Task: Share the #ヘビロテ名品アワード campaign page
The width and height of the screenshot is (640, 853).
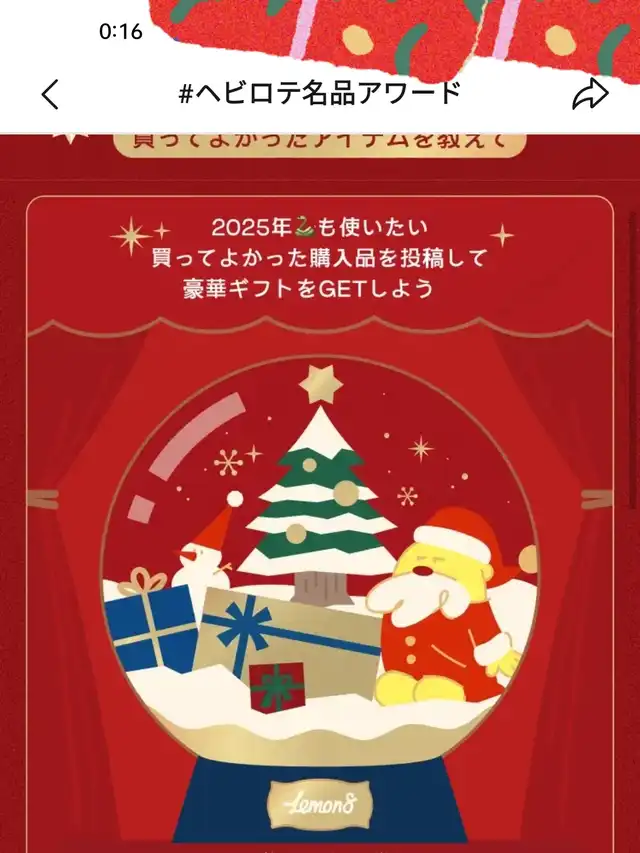Action: click(x=590, y=94)
